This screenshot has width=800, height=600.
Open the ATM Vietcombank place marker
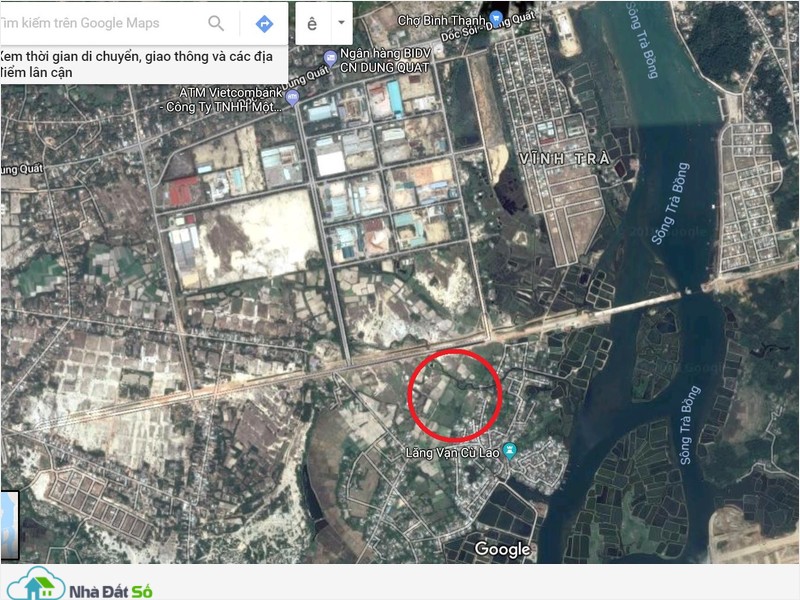[293, 97]
